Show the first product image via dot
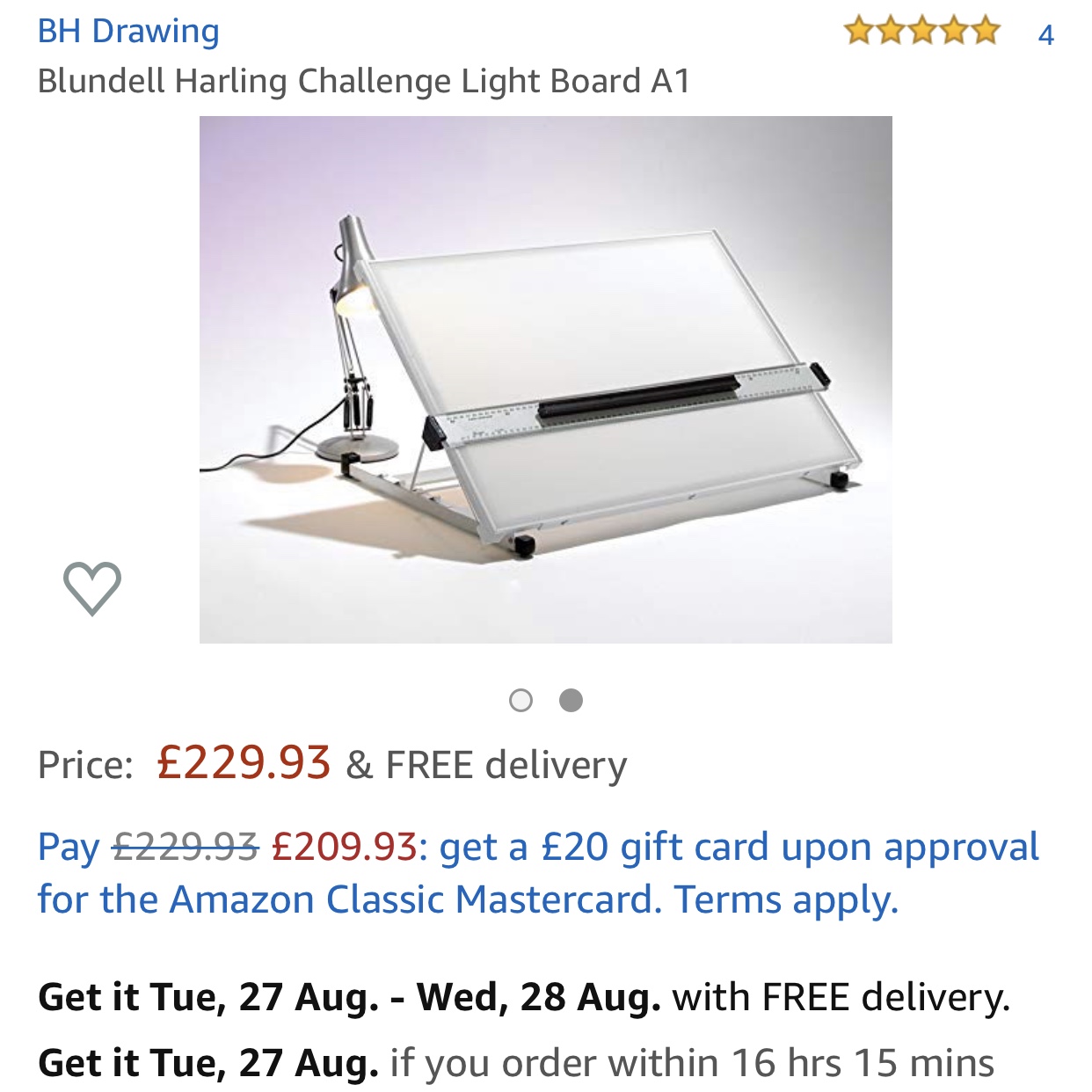The width and height of the screenshot is (1092, 1092). click(x=521, y=701)
